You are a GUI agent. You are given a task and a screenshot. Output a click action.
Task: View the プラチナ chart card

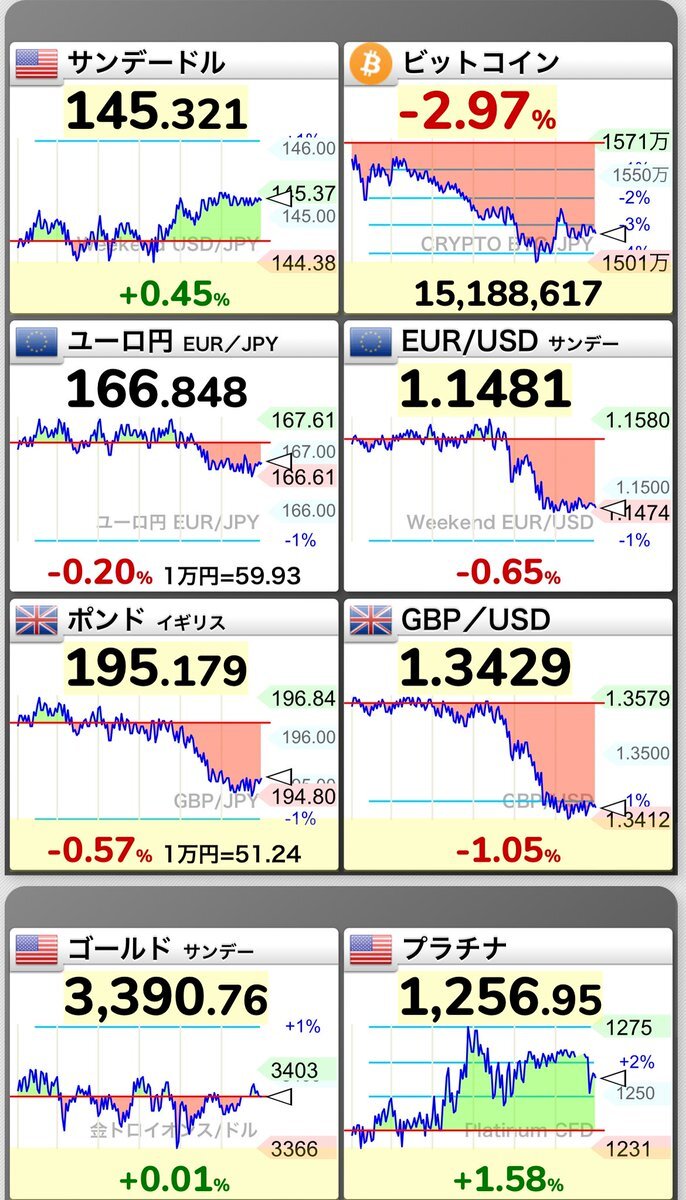pyautogui.click(x=508, y=1064)
